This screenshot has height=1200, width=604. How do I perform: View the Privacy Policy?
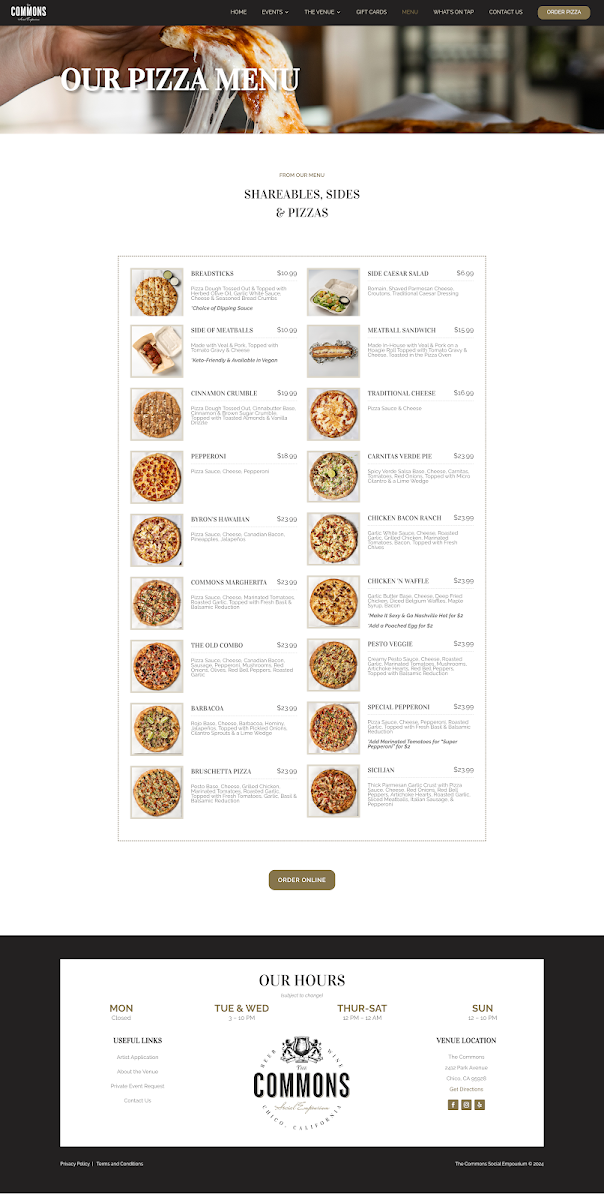click(75, 1164)
